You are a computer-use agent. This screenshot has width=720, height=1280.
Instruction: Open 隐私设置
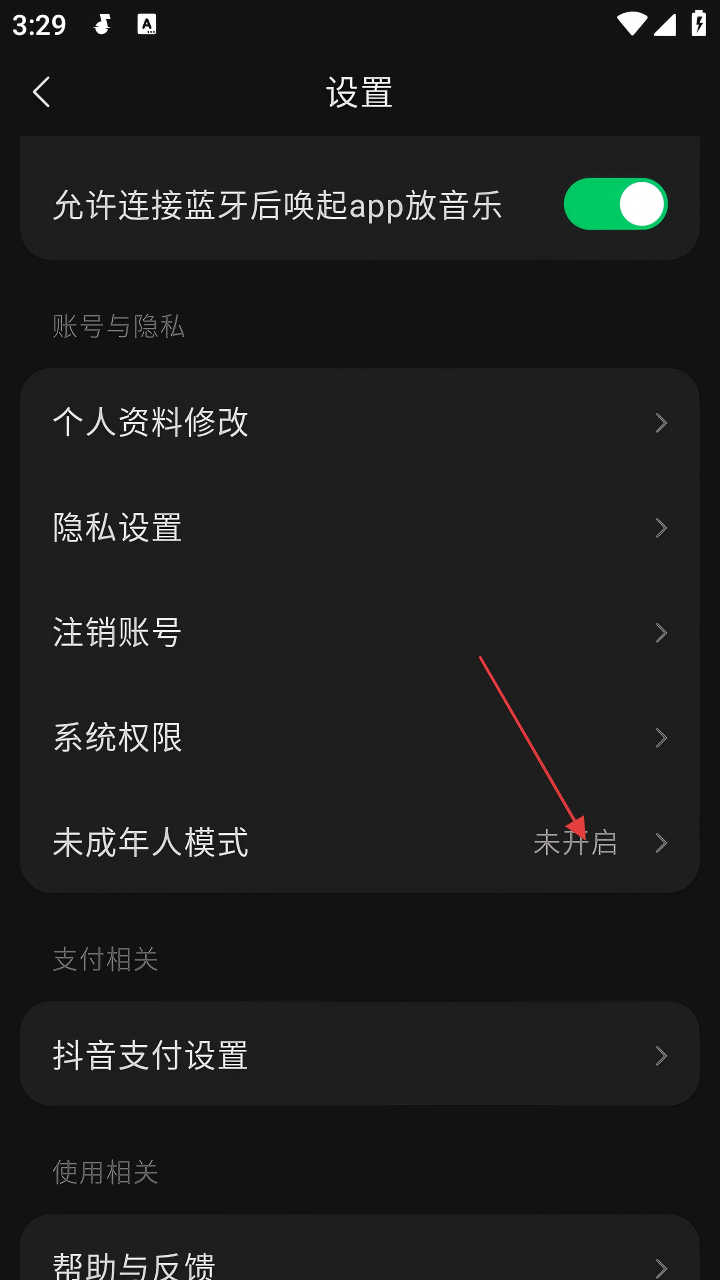click(360, 527)
